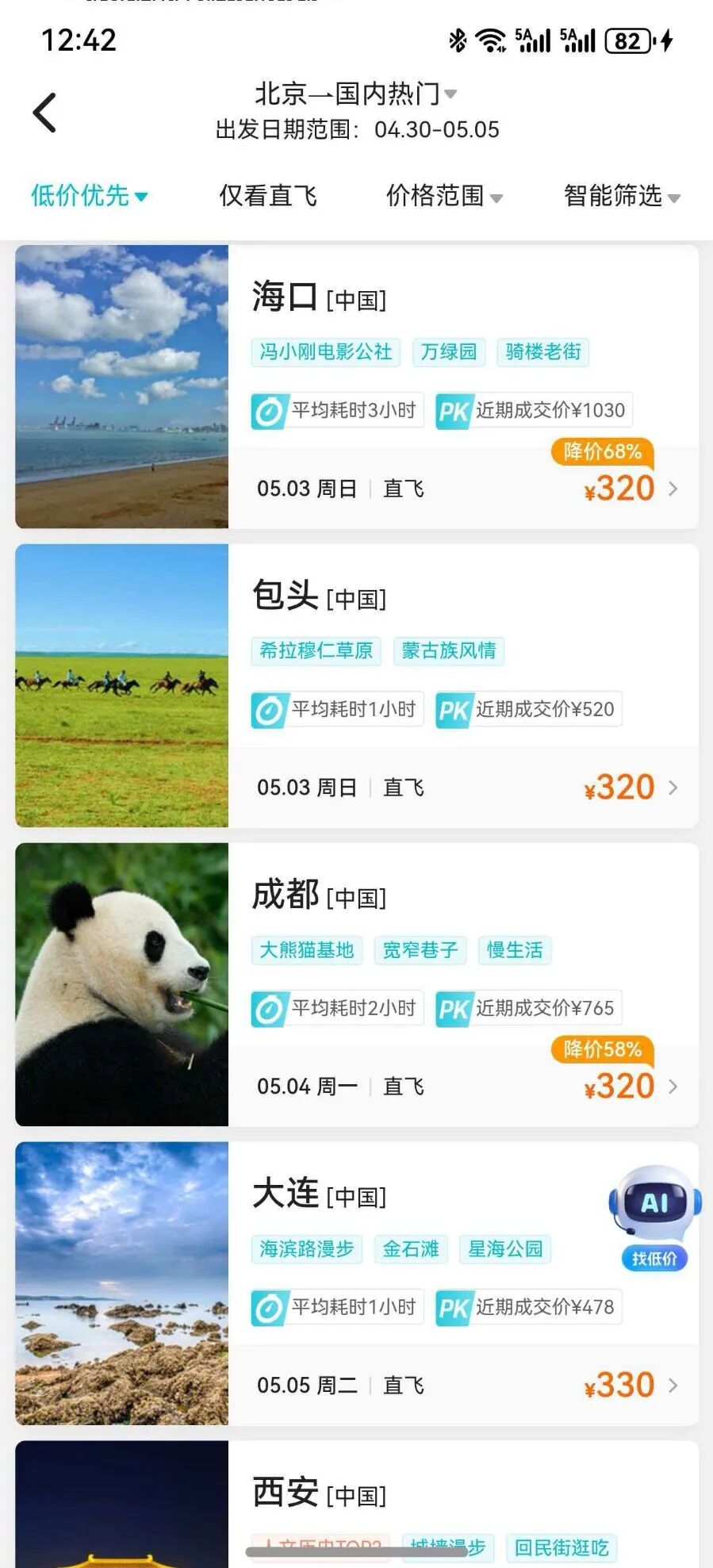Expand the 价格范围 price range dropdown

[x=444, y=196]
